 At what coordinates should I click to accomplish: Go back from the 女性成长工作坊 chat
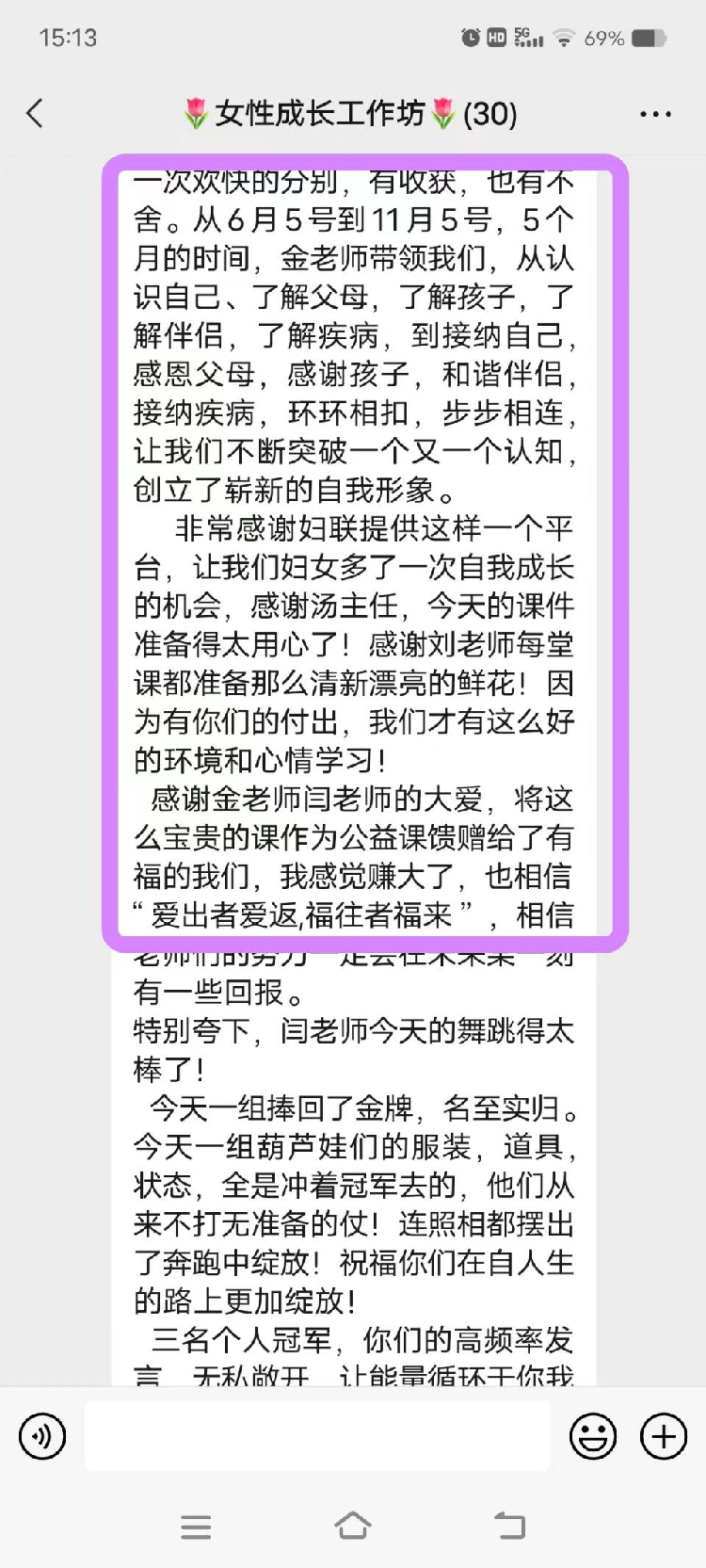click(35, 114)
